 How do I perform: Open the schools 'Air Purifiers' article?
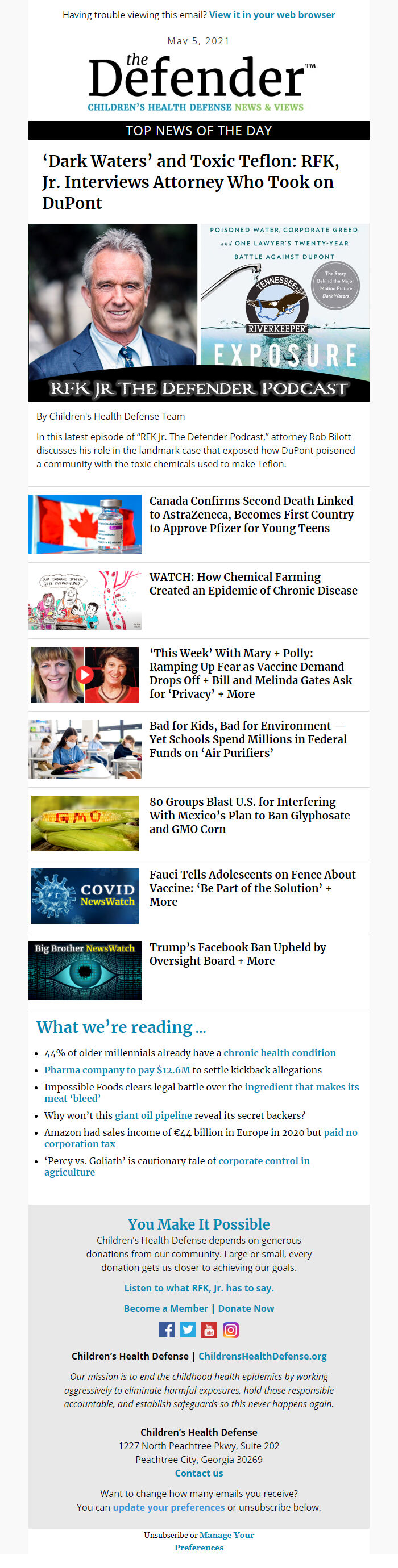(247, 739)
